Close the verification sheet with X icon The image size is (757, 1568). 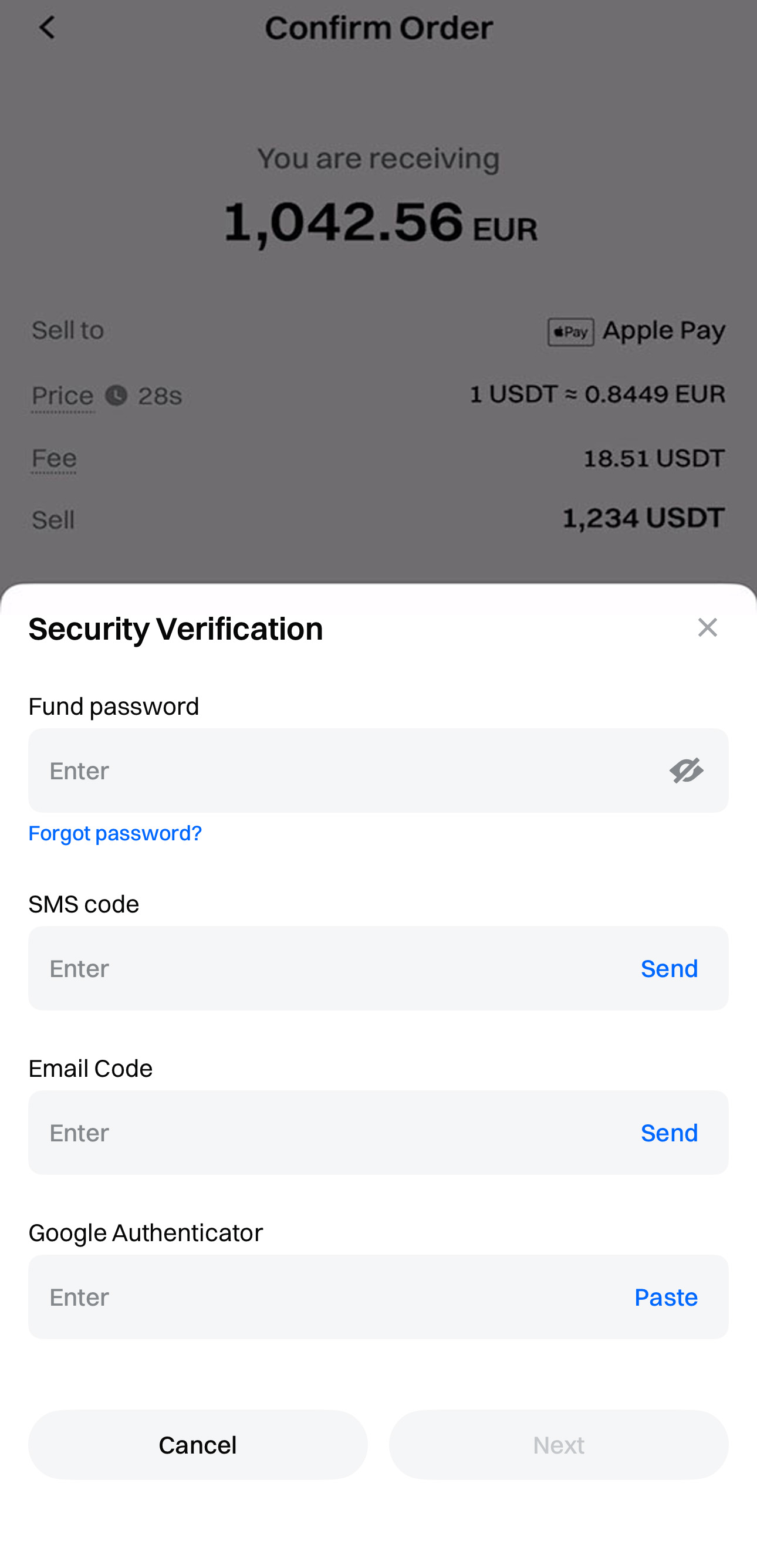tap(707, 627)
